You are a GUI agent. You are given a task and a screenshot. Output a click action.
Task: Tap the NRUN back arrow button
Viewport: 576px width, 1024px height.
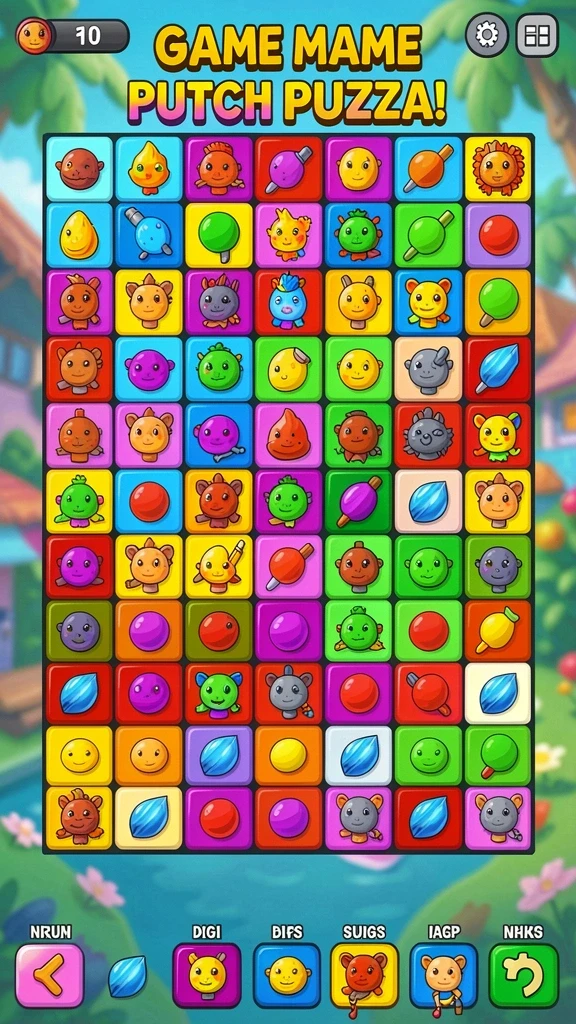(50, 976)
